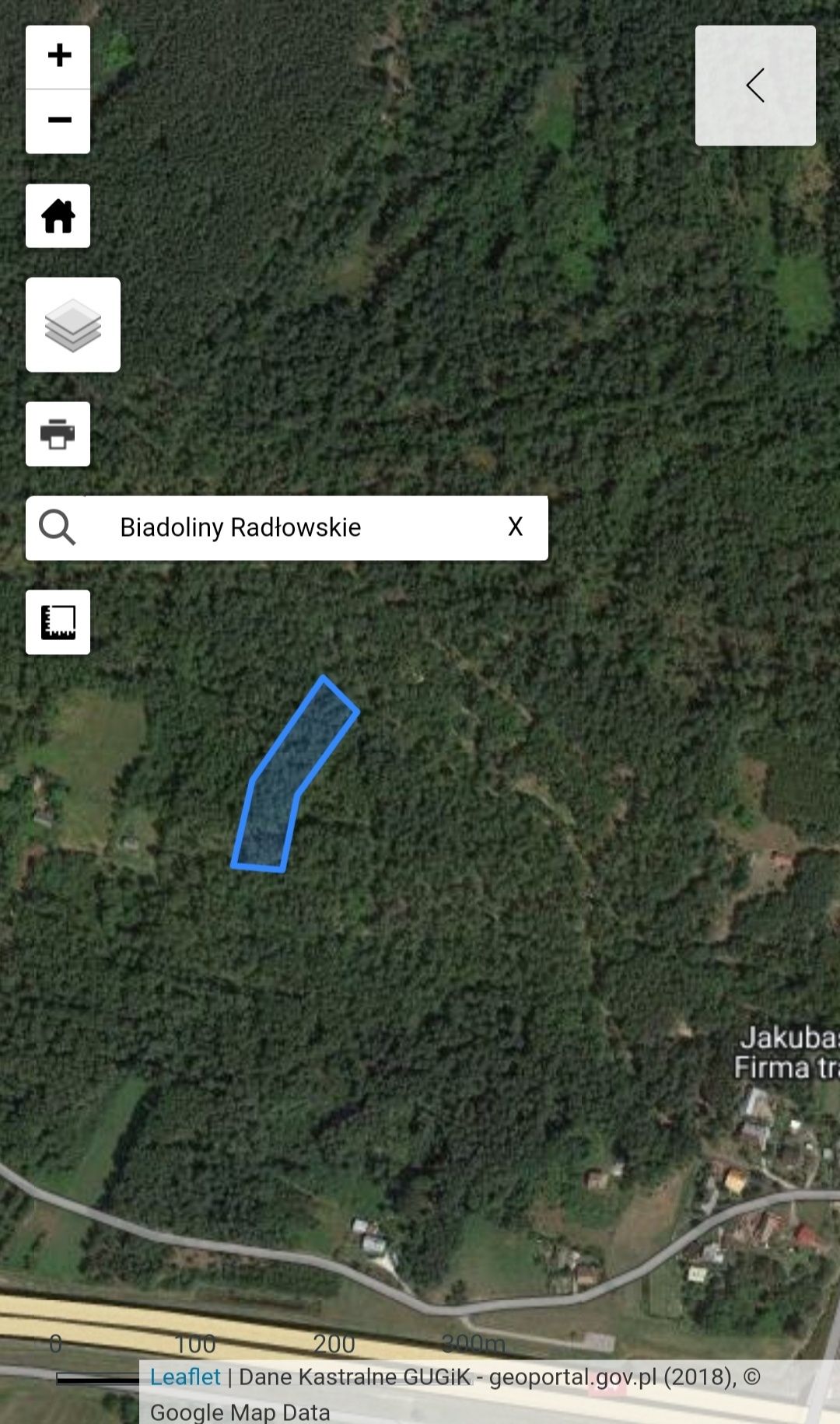The width and height of the screenshot is (840, 1424).
Task: Zoom out of the map
Action: point(58,121)
